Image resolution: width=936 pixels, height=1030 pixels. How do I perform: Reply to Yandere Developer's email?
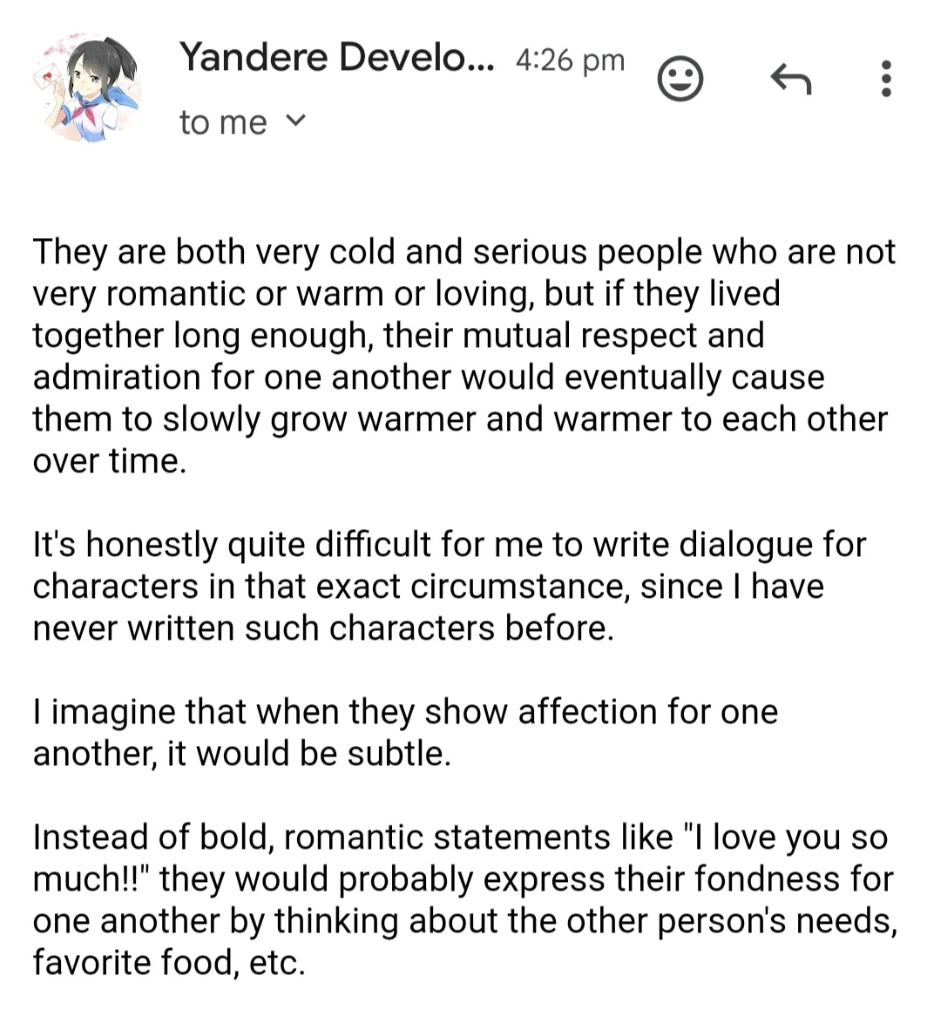pyautogui.click(x=791, y=79)
